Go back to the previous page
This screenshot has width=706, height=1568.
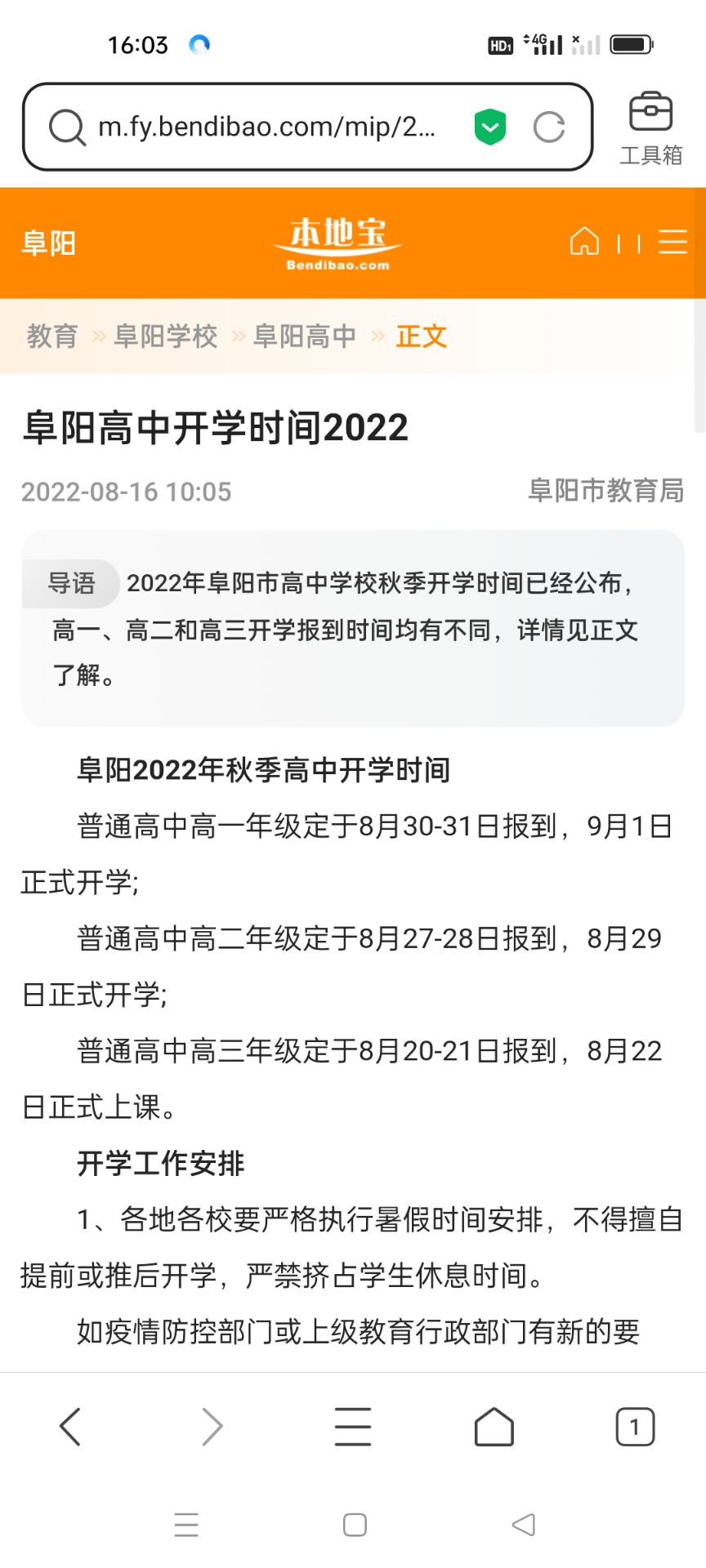click(71, 1427)
